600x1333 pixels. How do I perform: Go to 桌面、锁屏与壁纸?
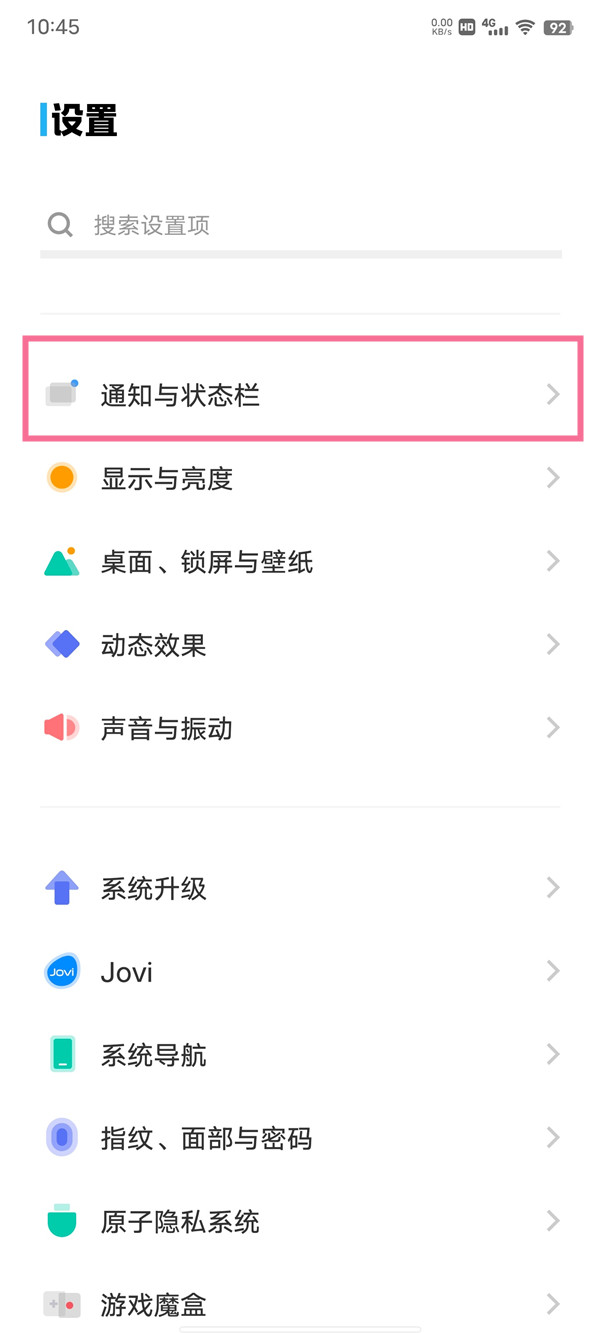(300, 562)
